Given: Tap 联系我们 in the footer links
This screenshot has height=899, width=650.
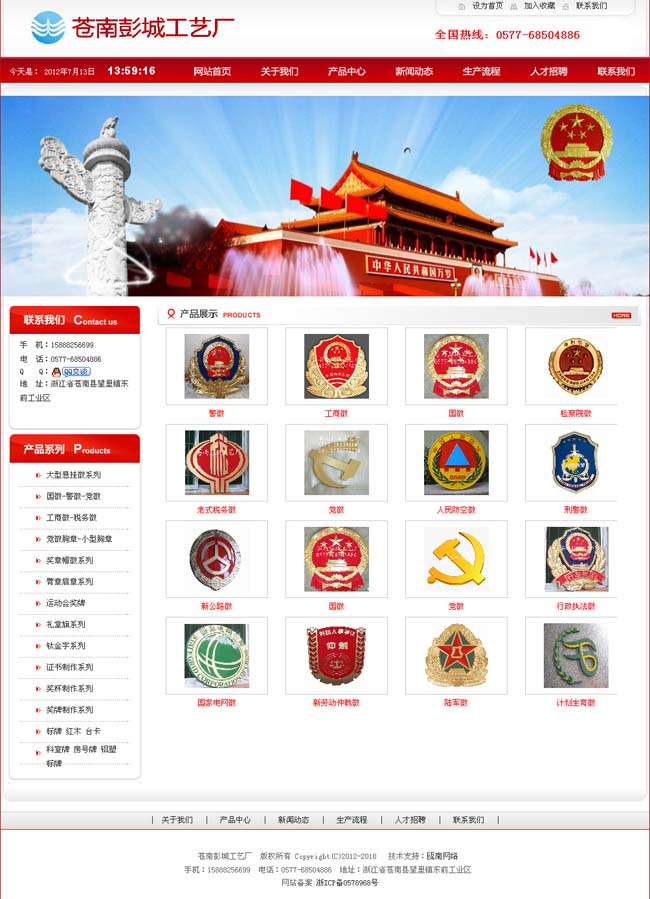Looking at the screenshot, I should (467, 820).
